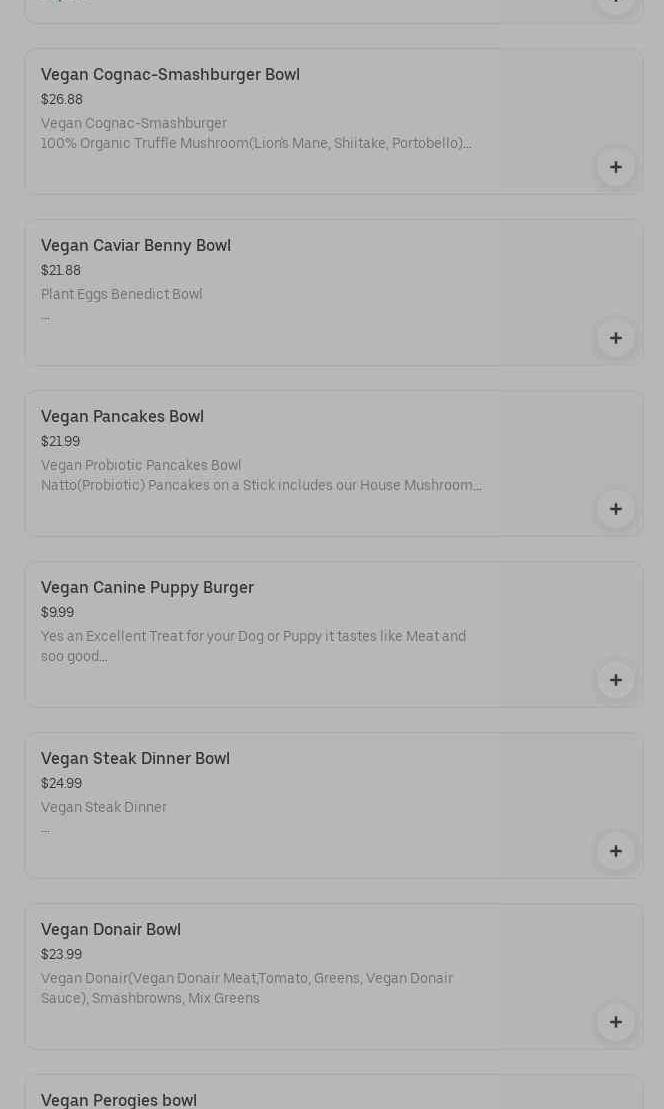The width and height of the screenshot is (664, 1109).
Task: Open Vegan Cognac-Smashburger Bowl item details
Action: (x=170, y=75)
